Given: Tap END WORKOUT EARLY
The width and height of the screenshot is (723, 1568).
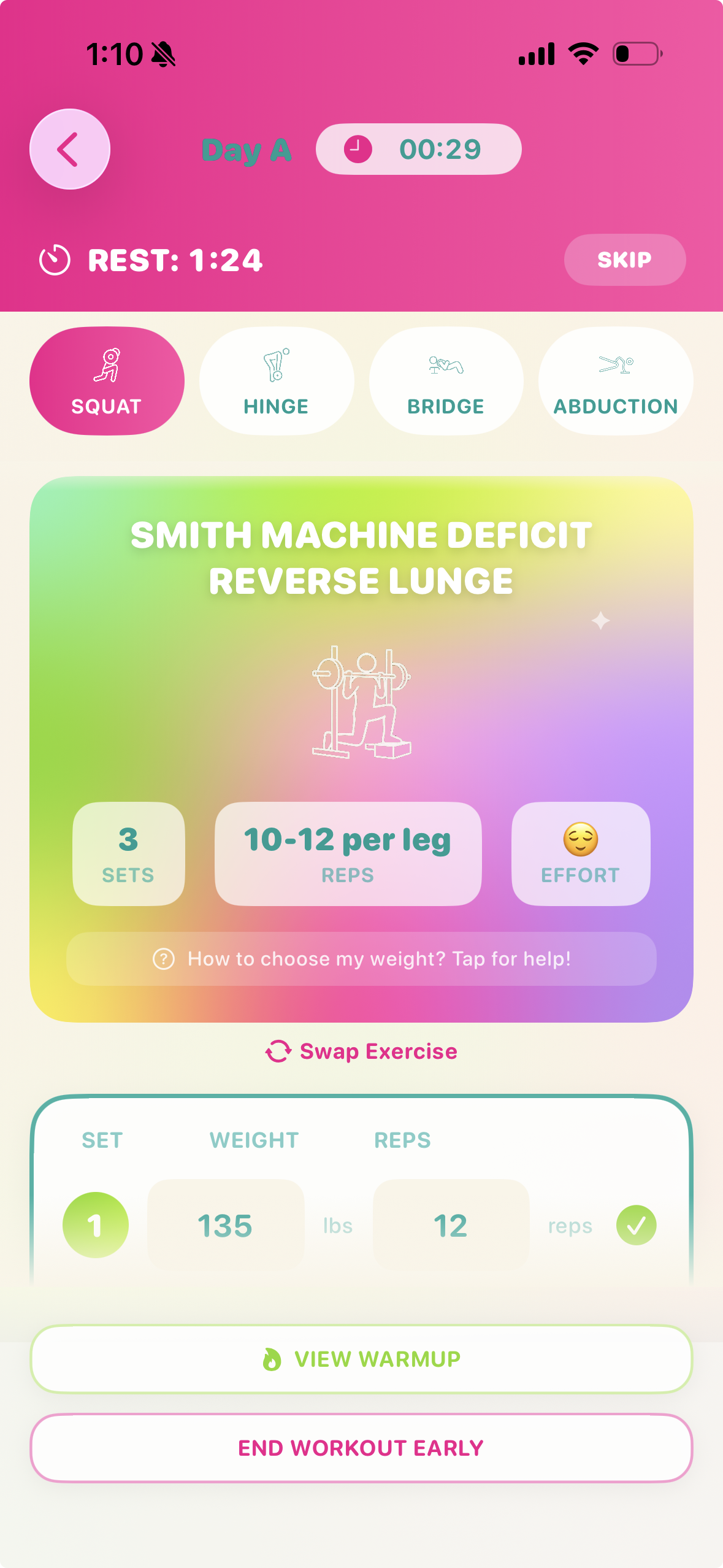Looking at the screenshot, I should [361, 1448].
